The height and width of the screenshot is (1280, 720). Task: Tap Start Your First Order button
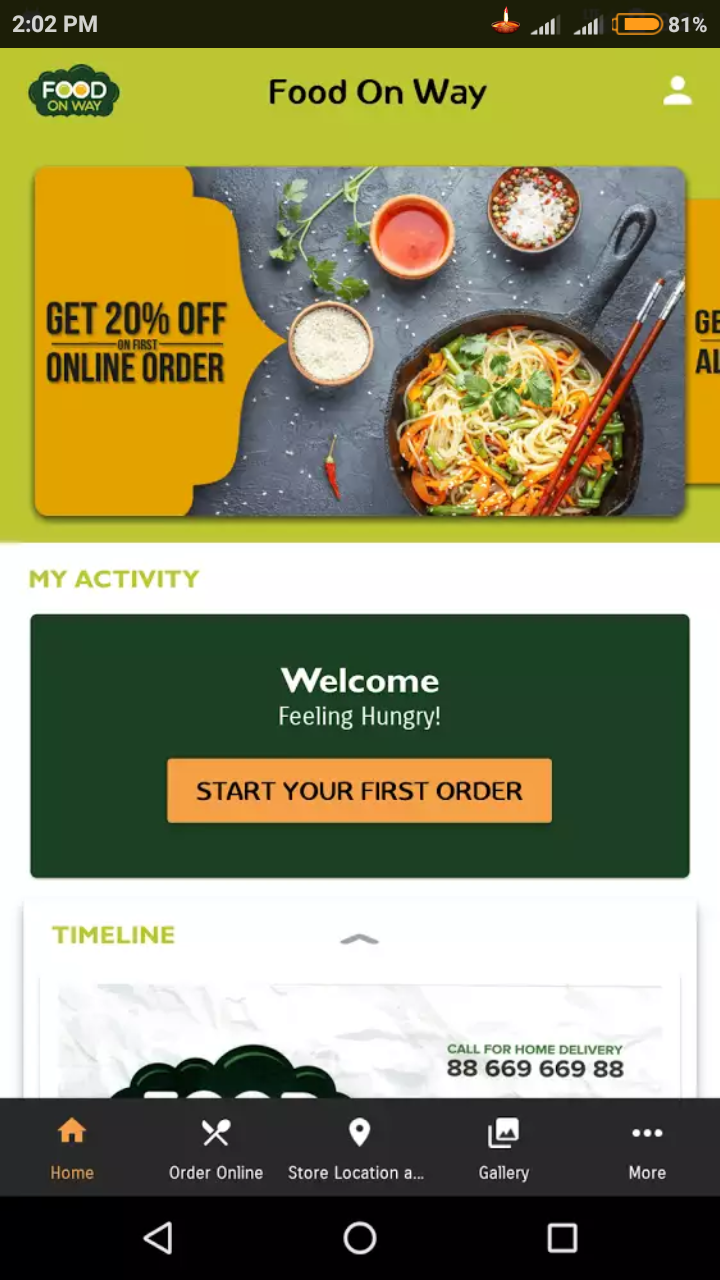coord(359,790)
